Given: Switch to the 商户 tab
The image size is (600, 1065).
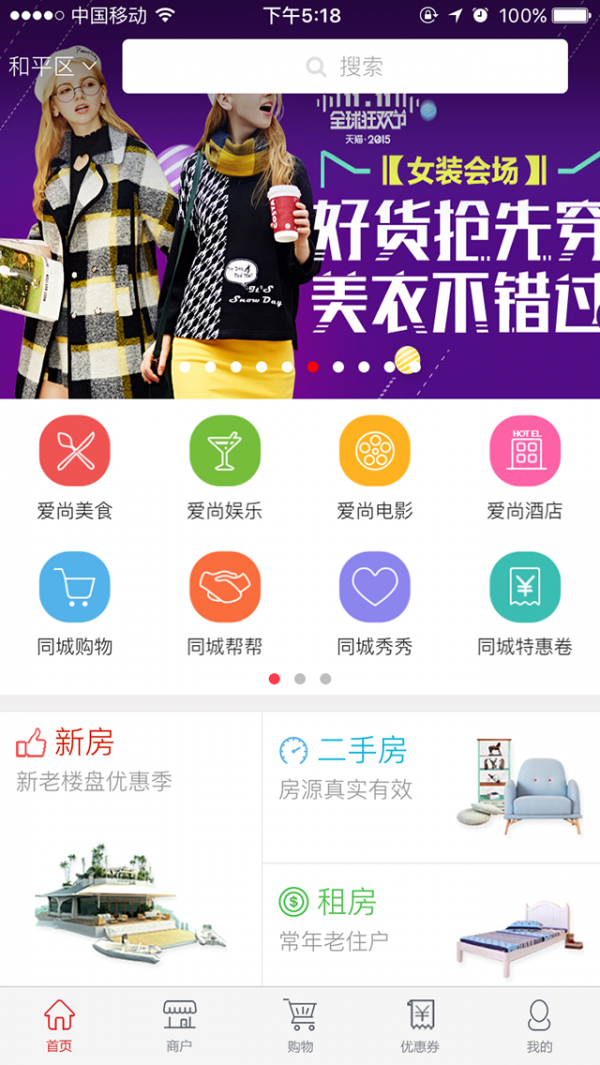Looking at the screenshot, I should click(x=179, y=1025).
